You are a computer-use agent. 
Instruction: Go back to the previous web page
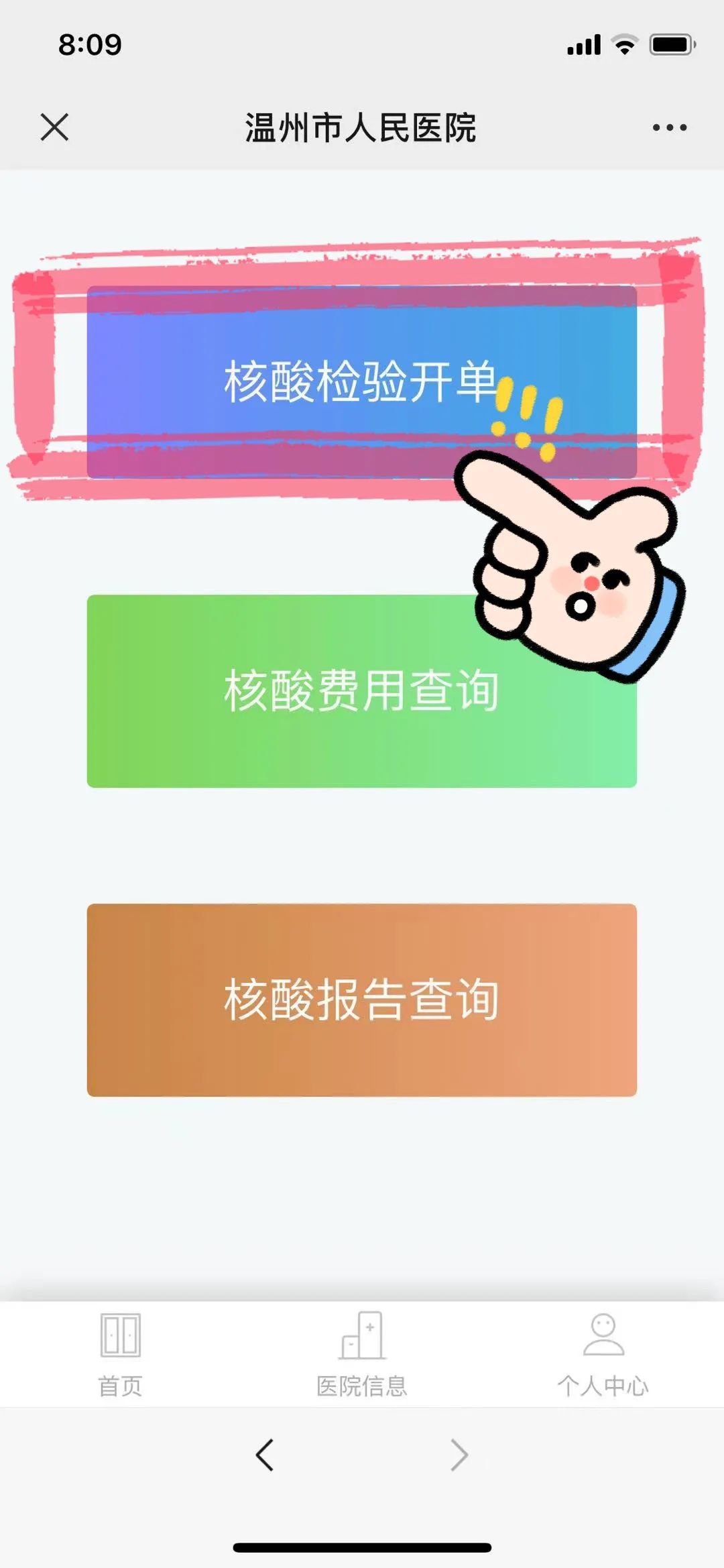tap(265, 1455)
